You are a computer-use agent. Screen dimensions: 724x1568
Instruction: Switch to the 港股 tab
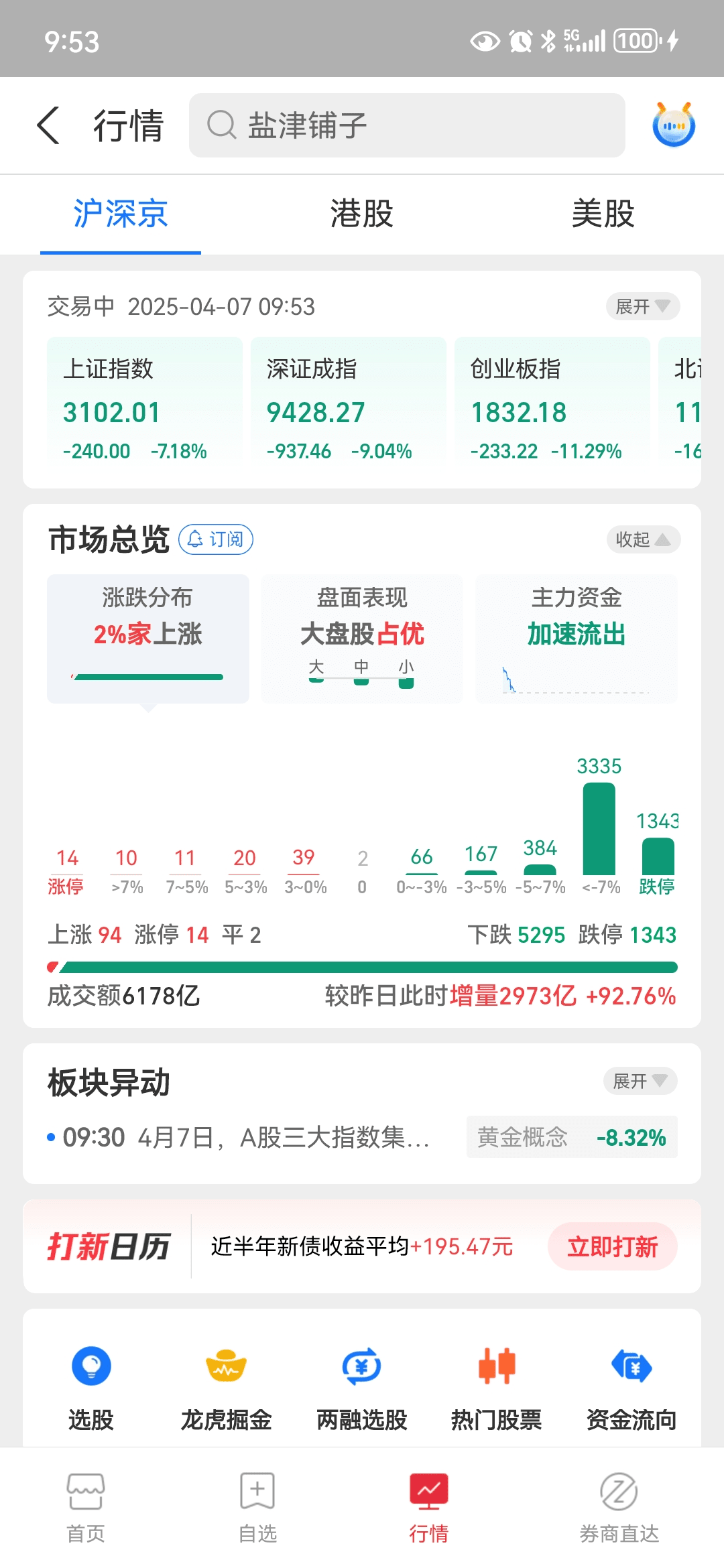(361, 214)
